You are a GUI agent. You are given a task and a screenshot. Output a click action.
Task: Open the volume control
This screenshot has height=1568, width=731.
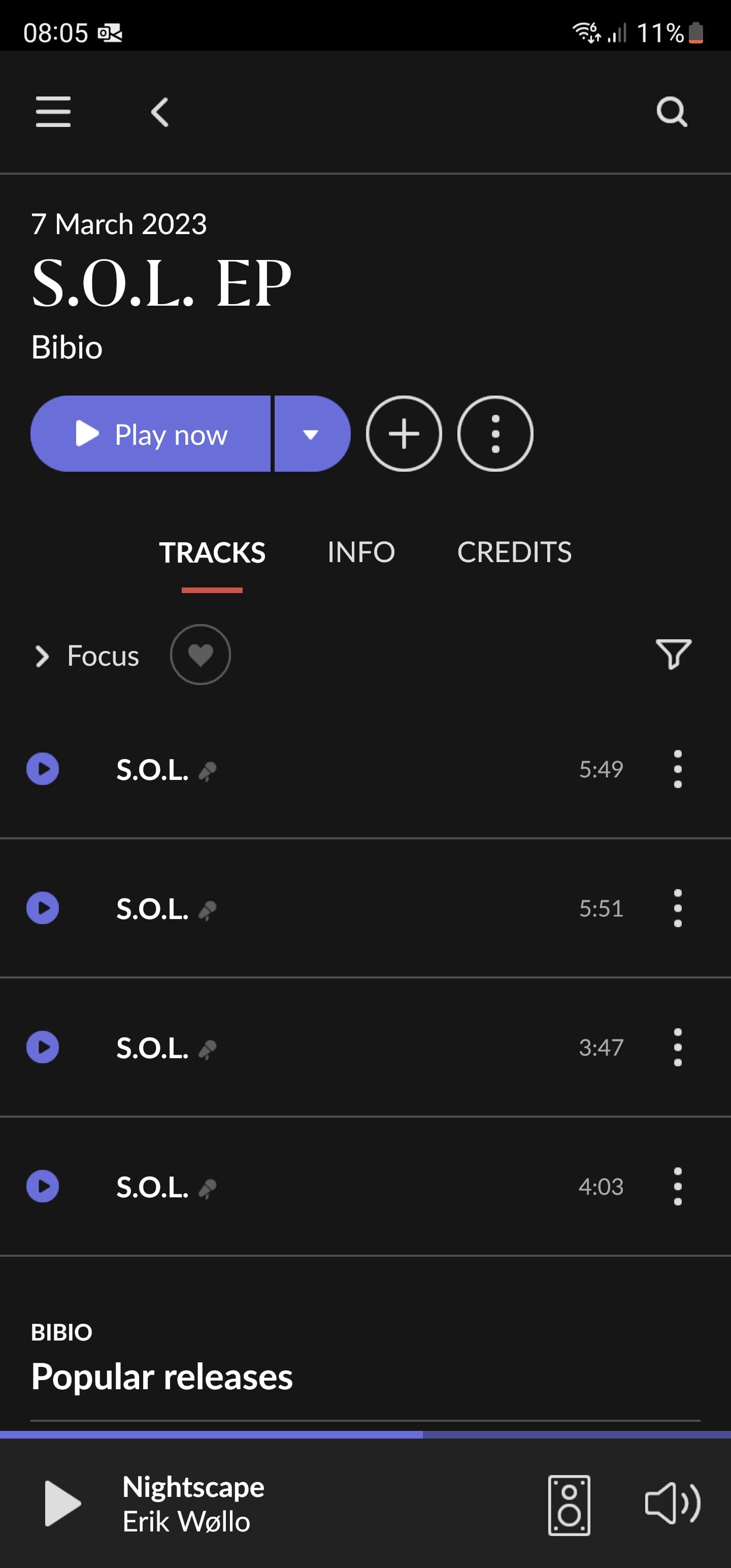672,1504
